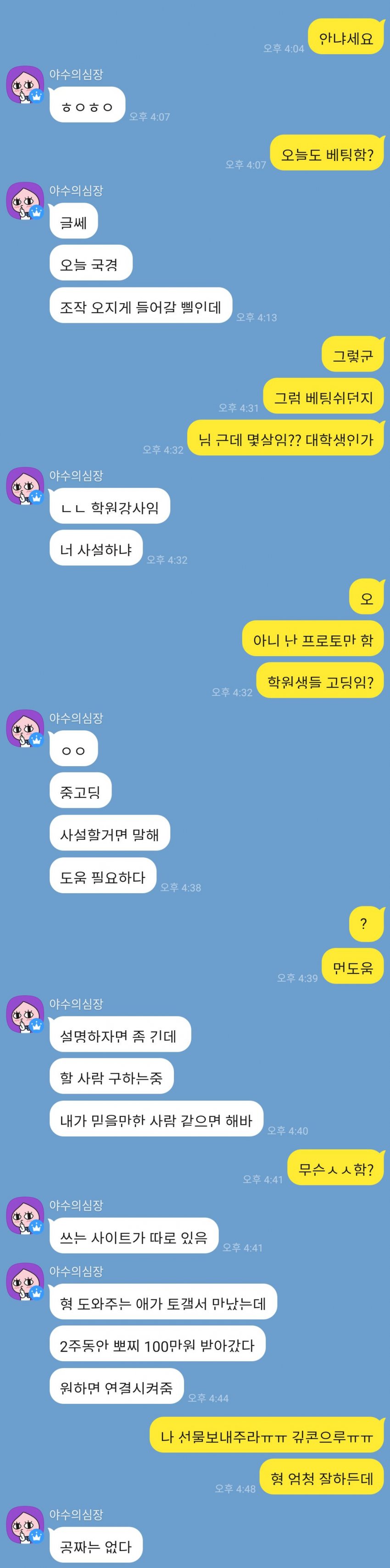This screenshot has width=390, height=1568.
Task: View profile from avatar beside 중고딩 messages
Action: (24, 729)
